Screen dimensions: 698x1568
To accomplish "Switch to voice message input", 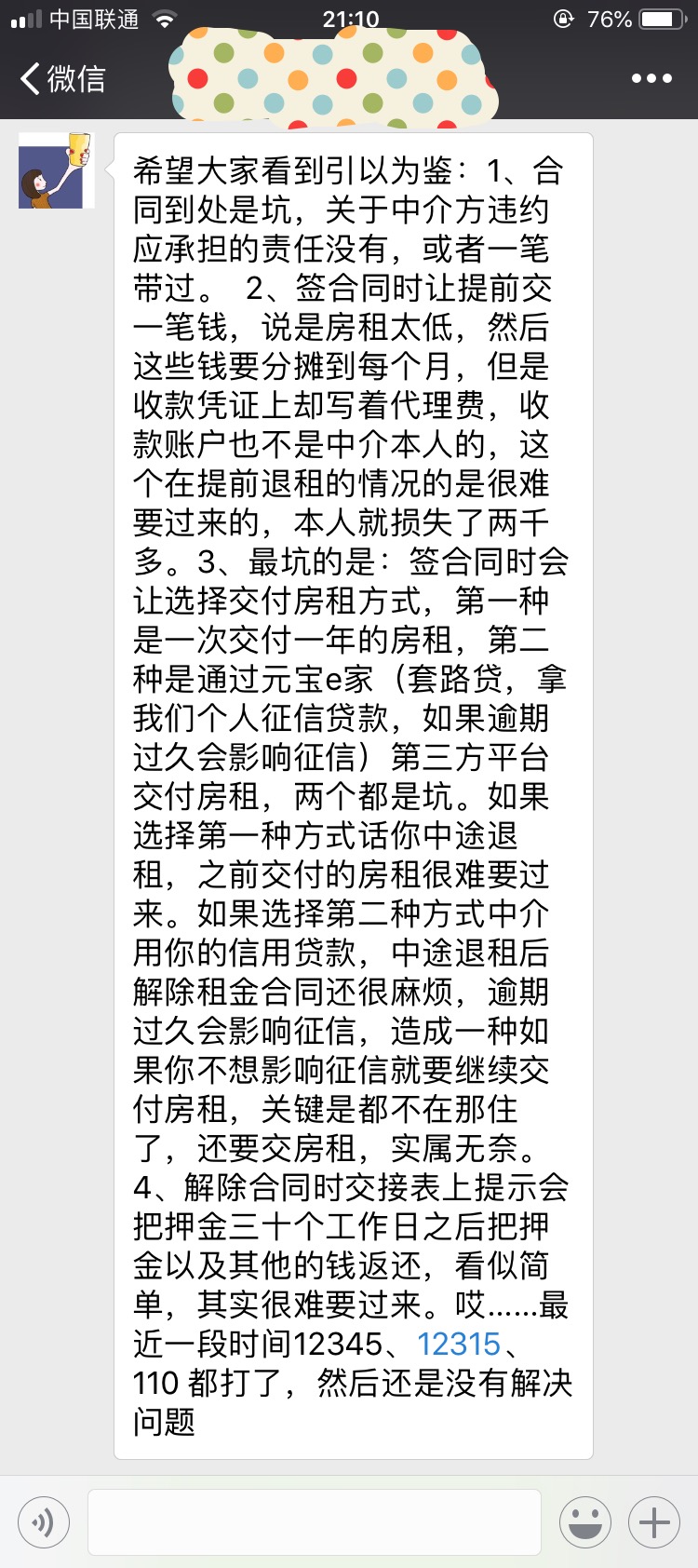I will [x=44, y=1522].
